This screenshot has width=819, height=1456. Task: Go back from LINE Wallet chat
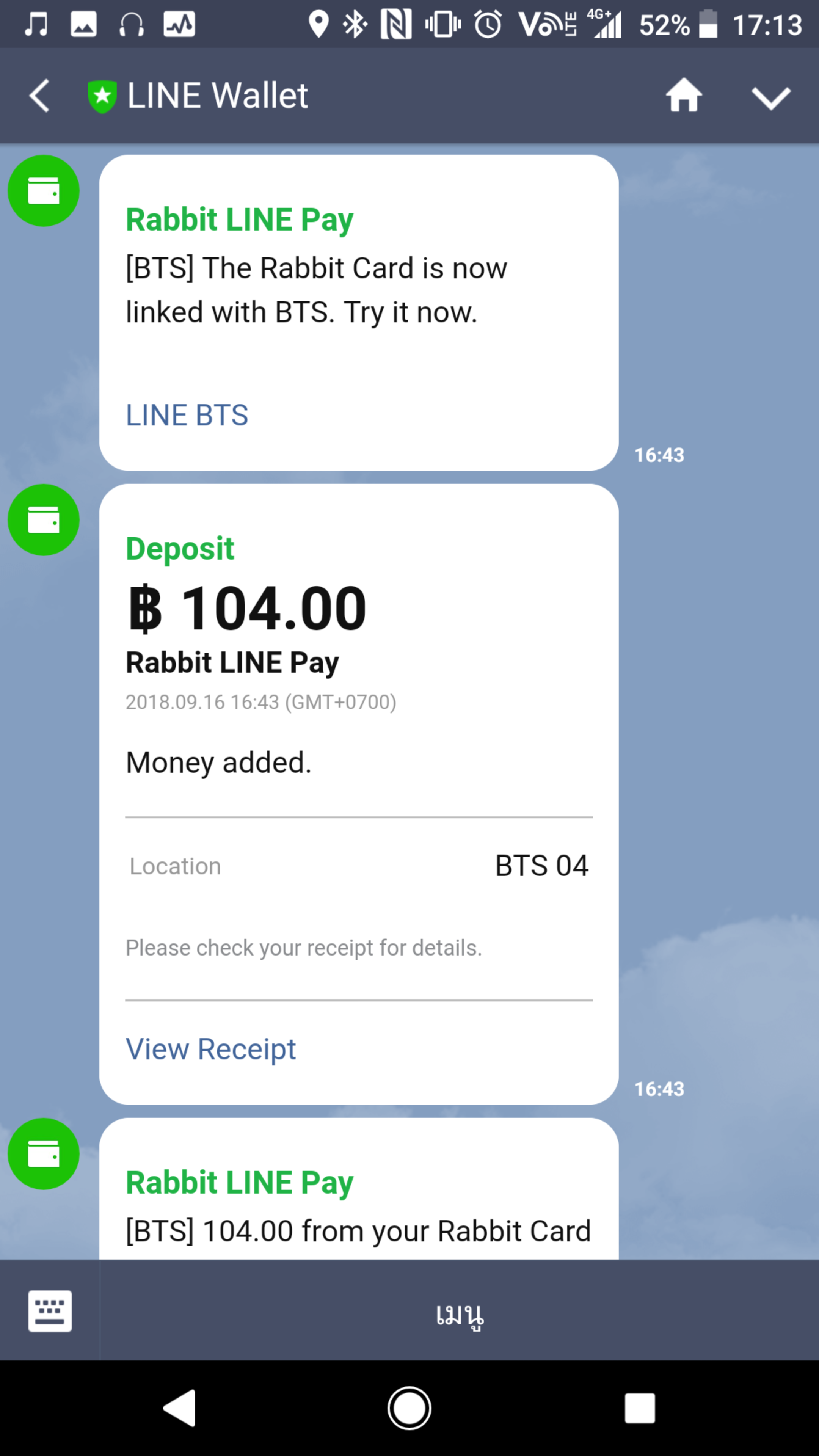point(39,96)
